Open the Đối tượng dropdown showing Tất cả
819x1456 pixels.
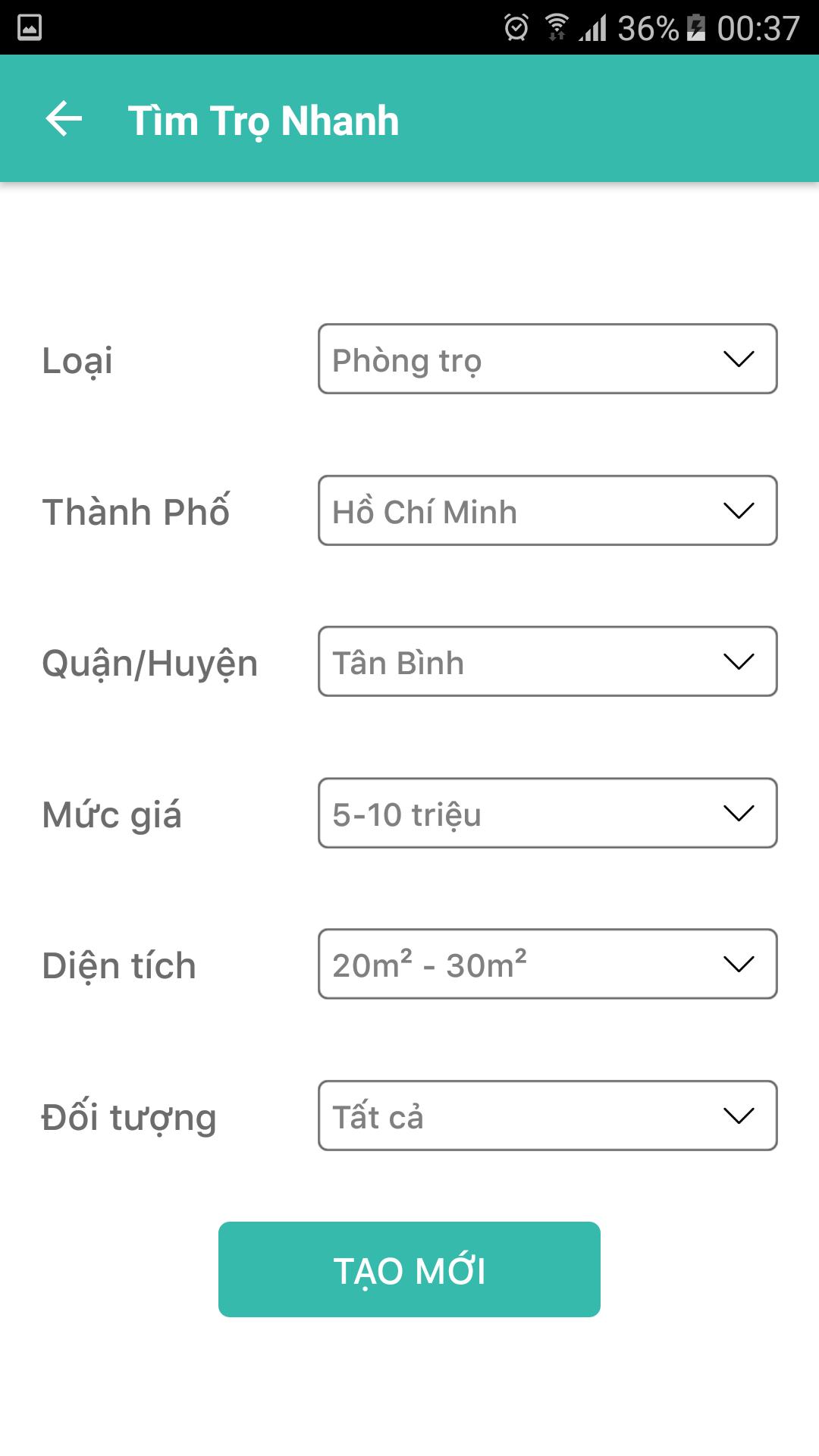coord(548,1116)
